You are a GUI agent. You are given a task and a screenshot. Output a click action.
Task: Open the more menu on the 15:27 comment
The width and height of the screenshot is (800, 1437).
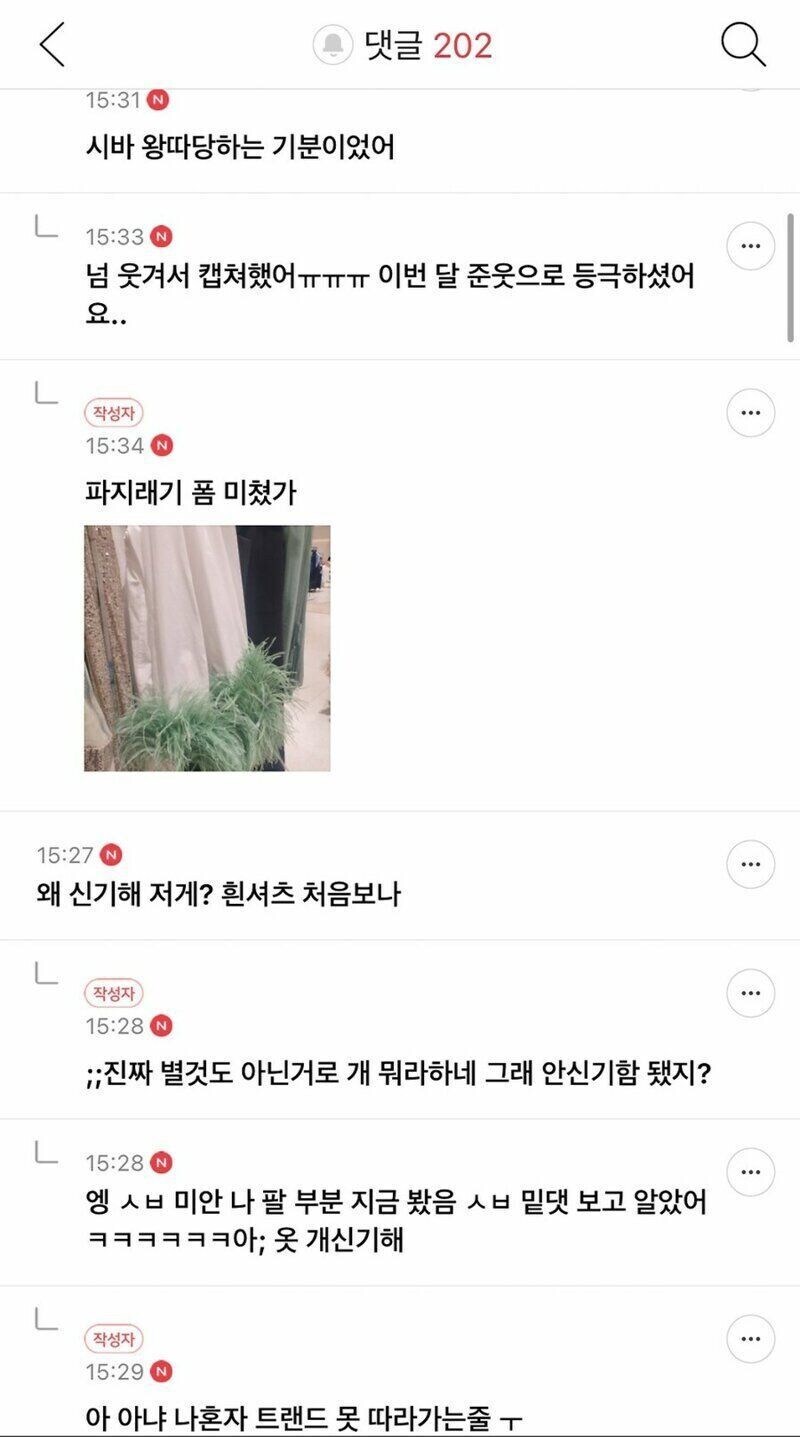point(749,866)
